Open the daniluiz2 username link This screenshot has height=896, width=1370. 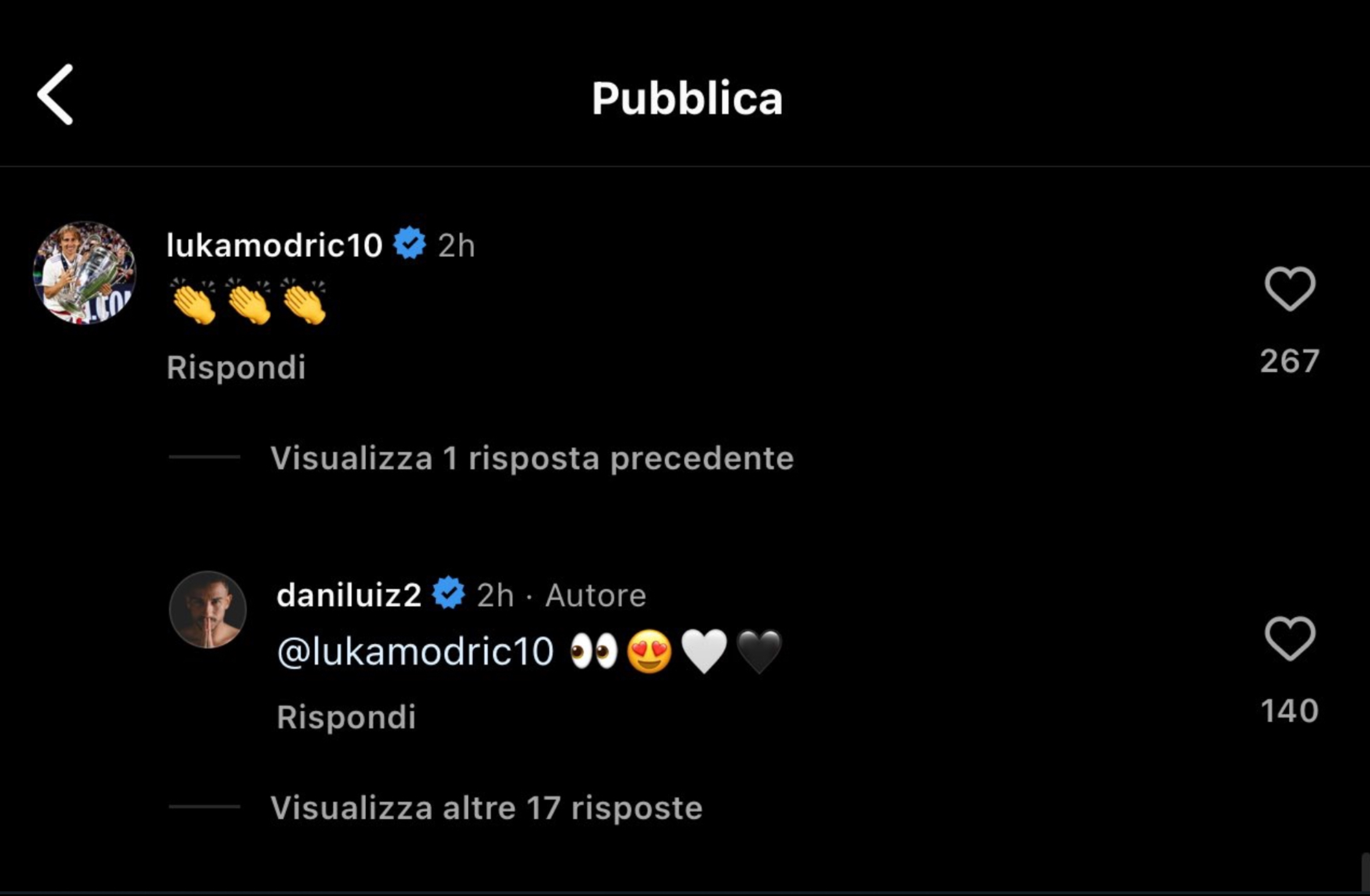(x=348, y=595)
